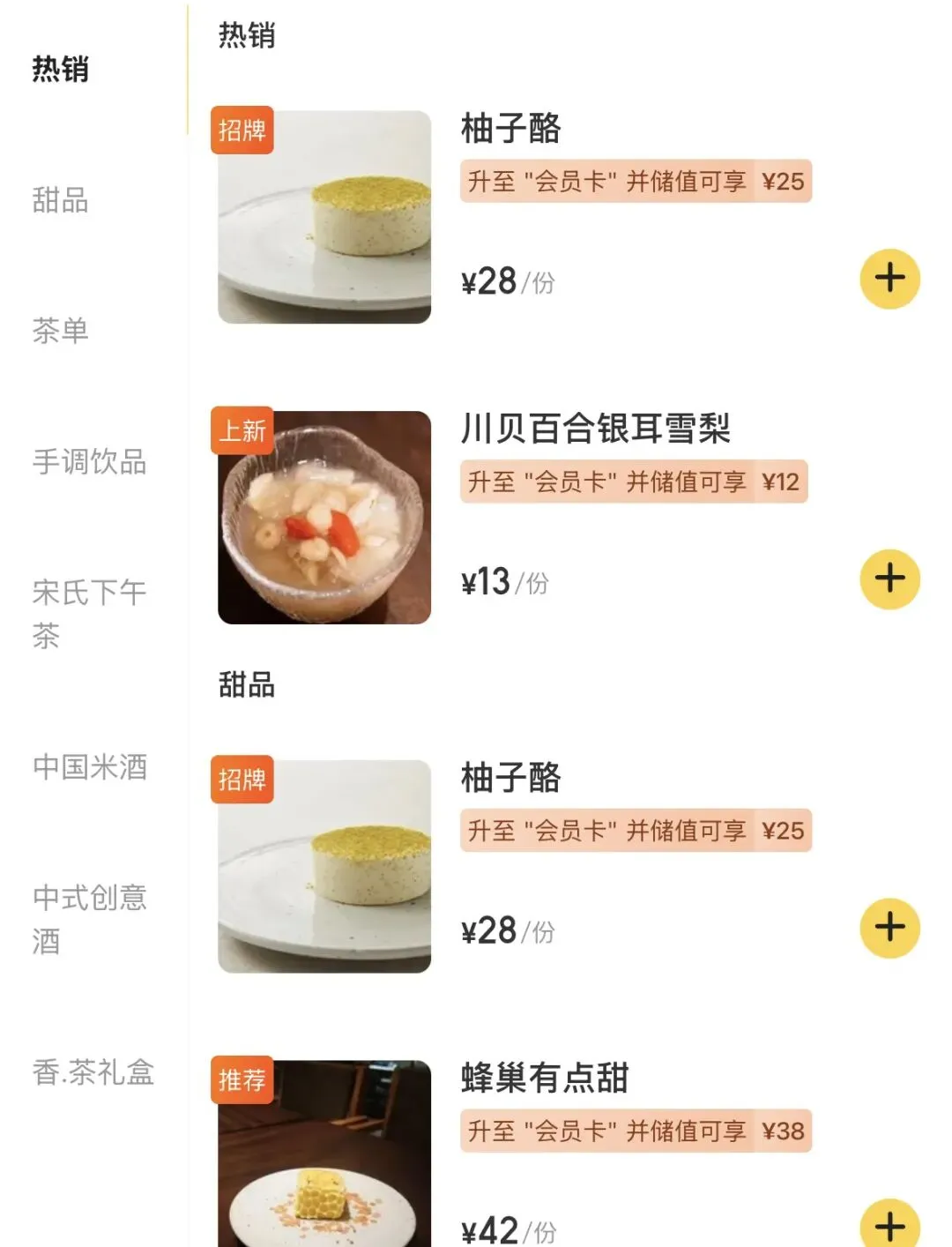Switch to 中式创意酒 category
Image resolution: width=952 pixels, height=1247 pixels.
pyautogui.click(x=88, y=919)
